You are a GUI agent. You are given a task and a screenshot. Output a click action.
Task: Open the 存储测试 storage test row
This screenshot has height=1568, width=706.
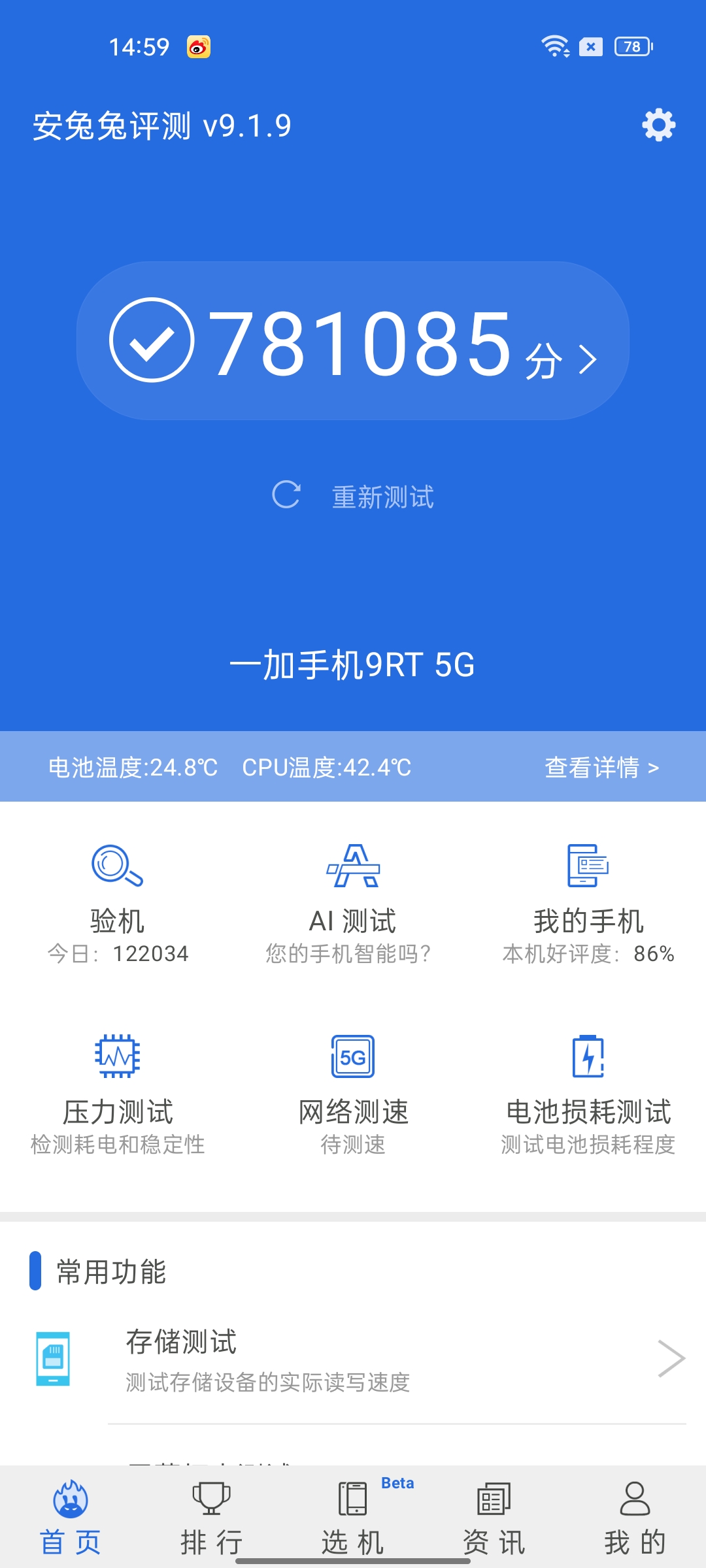(353, 1359)
